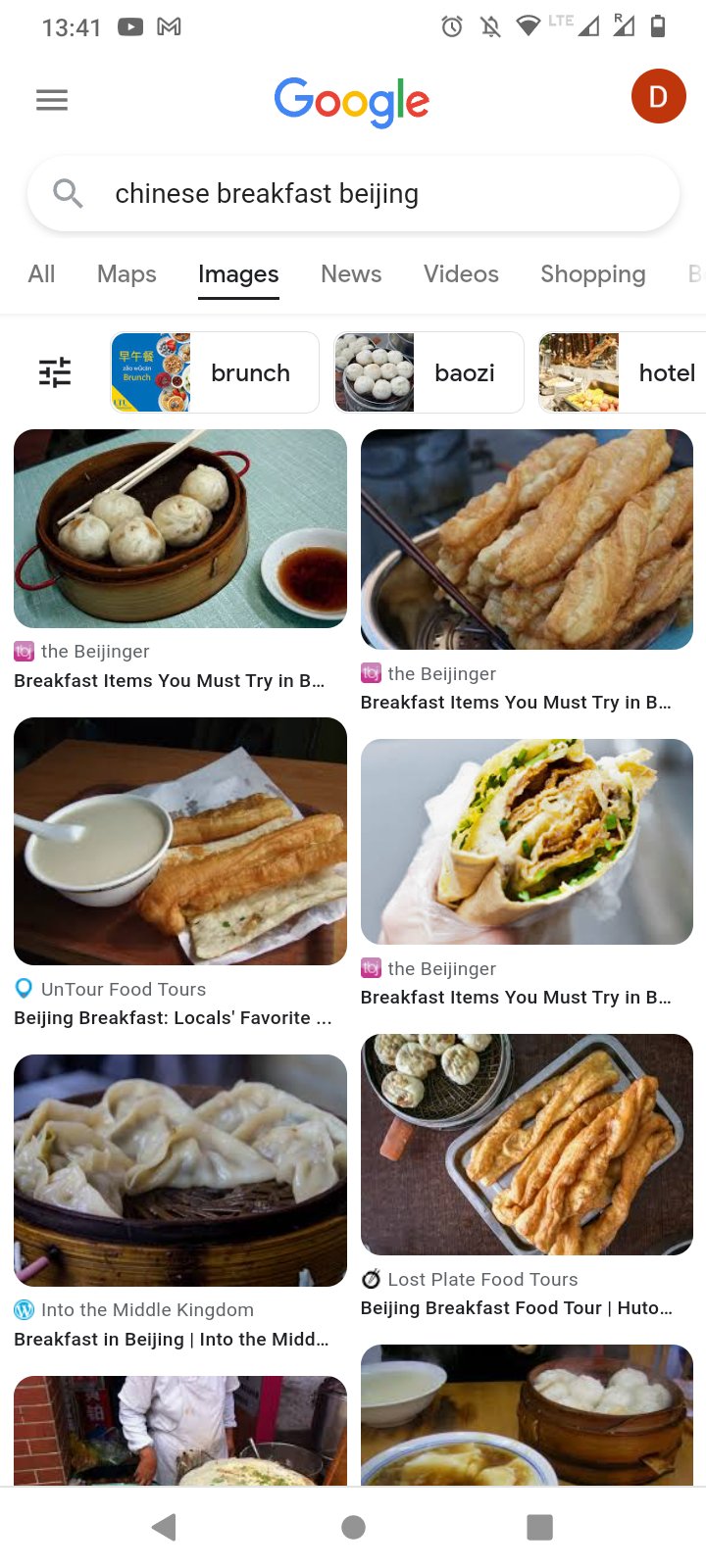The height and width of the screenshot is (1568, 706).
Task: Open the hamburger menu
Action: tap(52, 100)
